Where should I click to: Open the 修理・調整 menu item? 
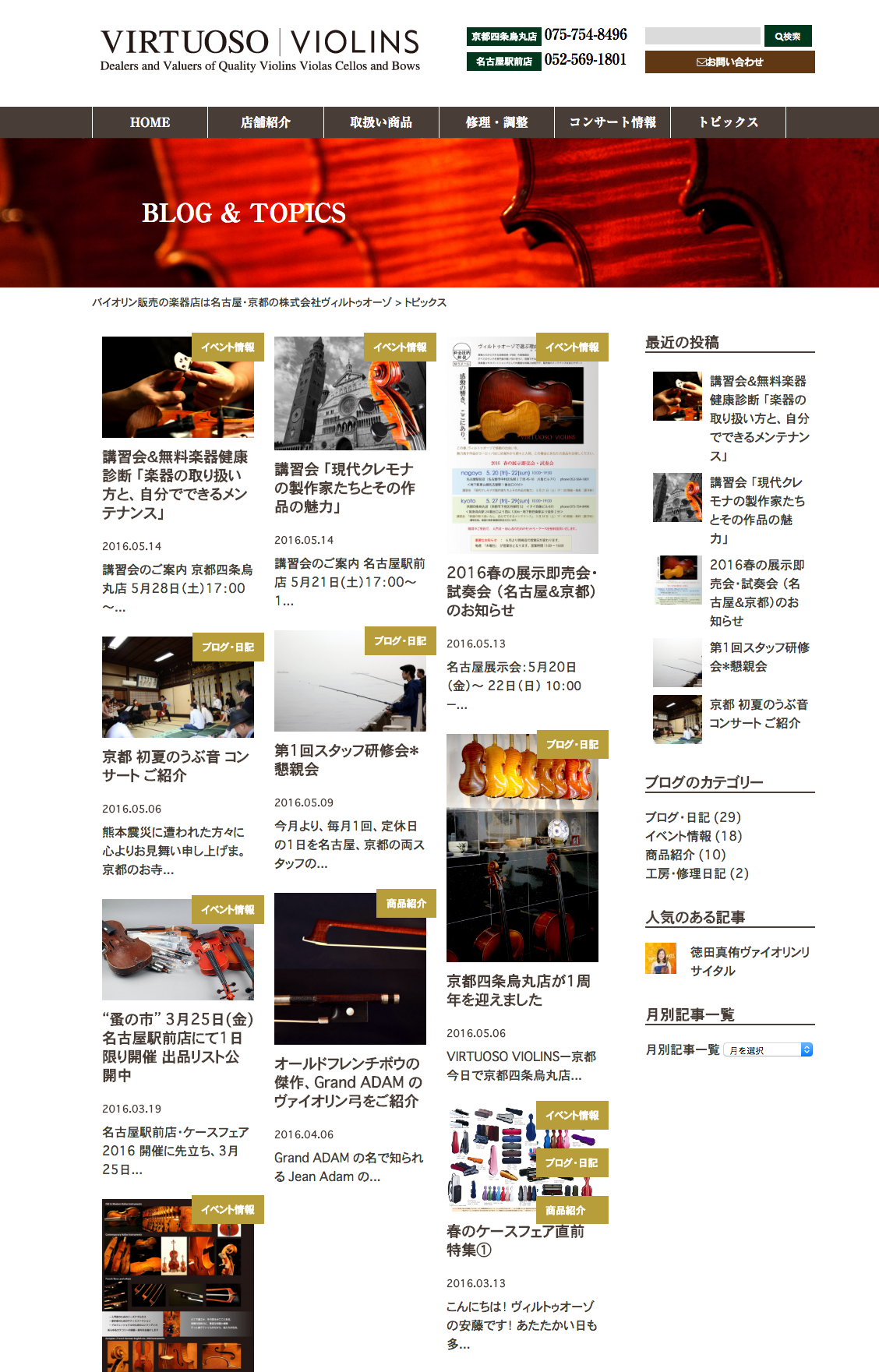496,122
